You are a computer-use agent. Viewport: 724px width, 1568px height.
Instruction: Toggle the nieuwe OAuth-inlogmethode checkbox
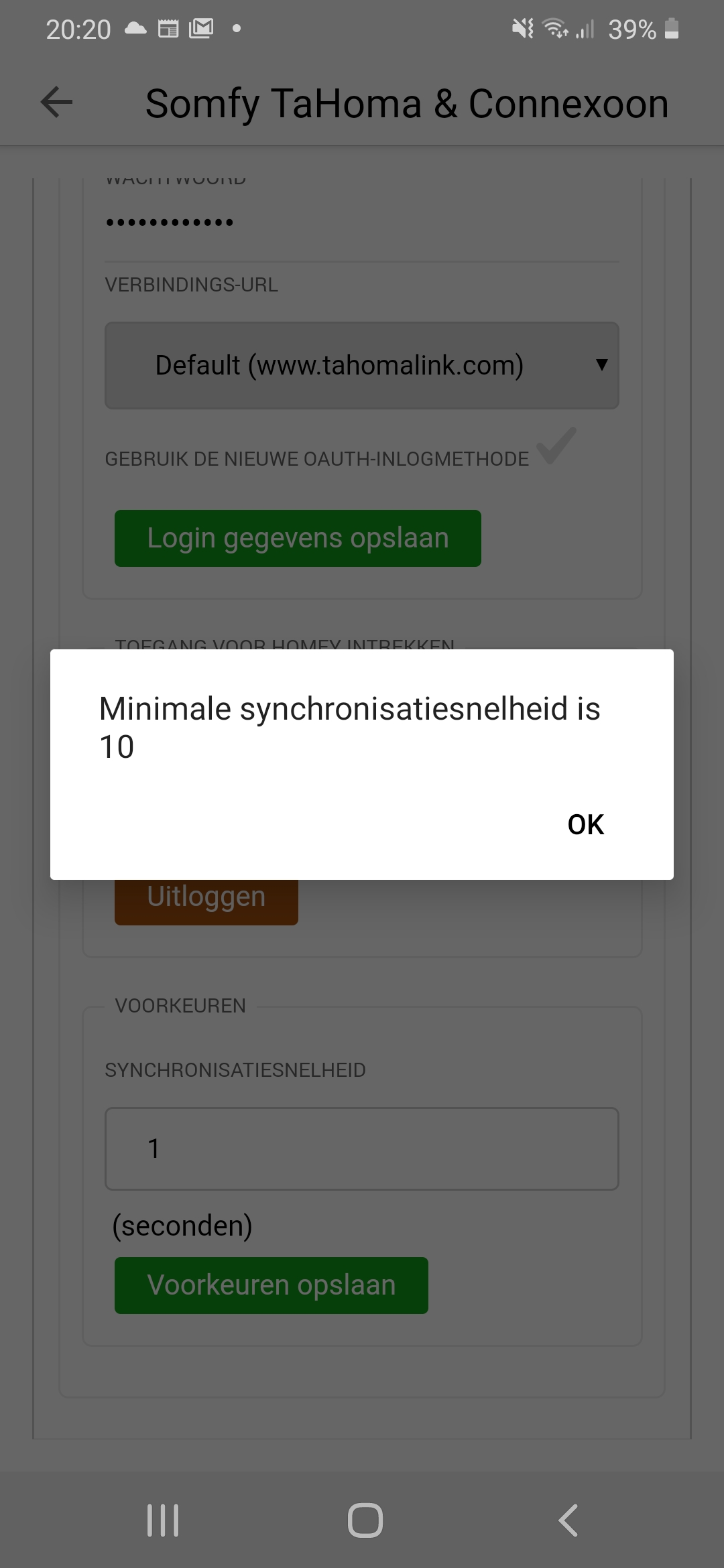click(556, 446)
